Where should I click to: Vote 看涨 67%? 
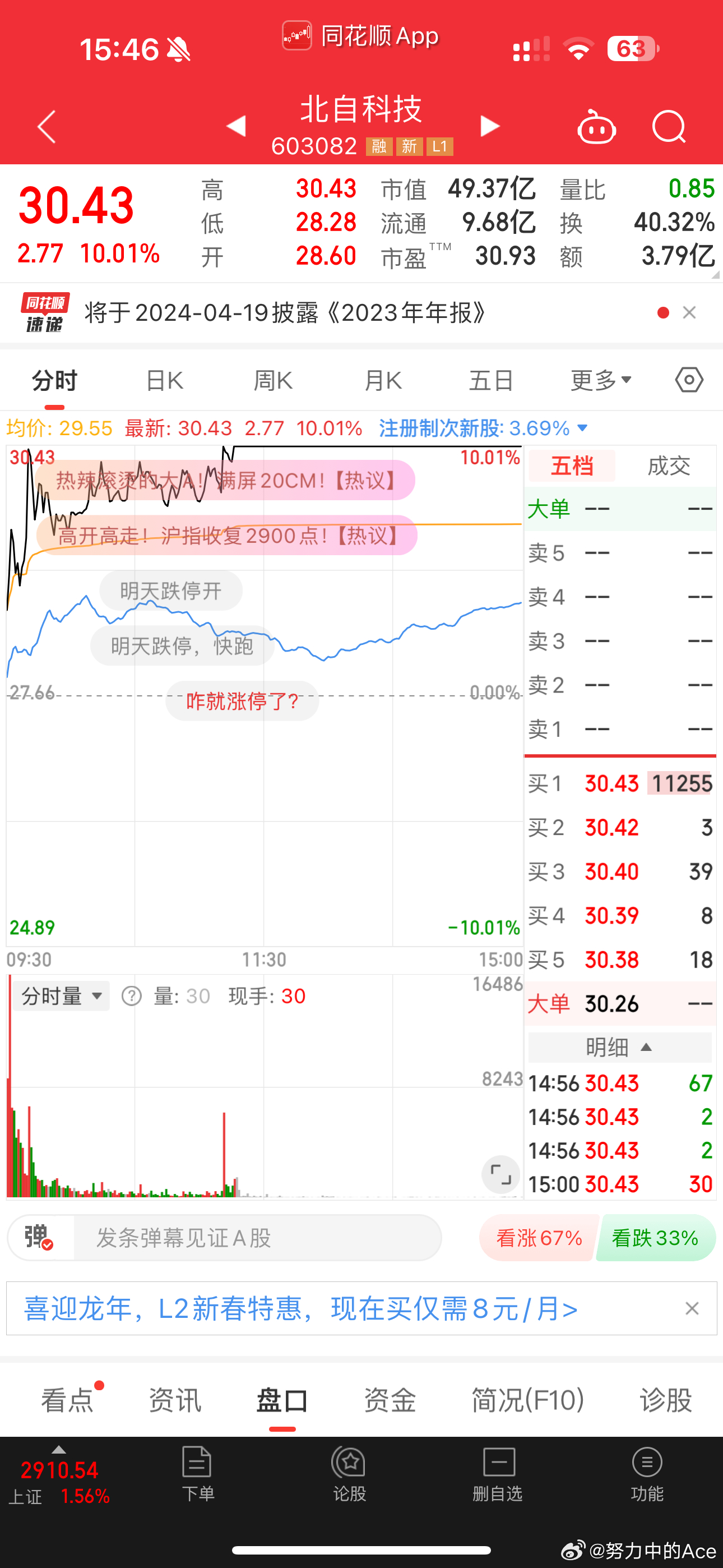[x=539, y=1238]
